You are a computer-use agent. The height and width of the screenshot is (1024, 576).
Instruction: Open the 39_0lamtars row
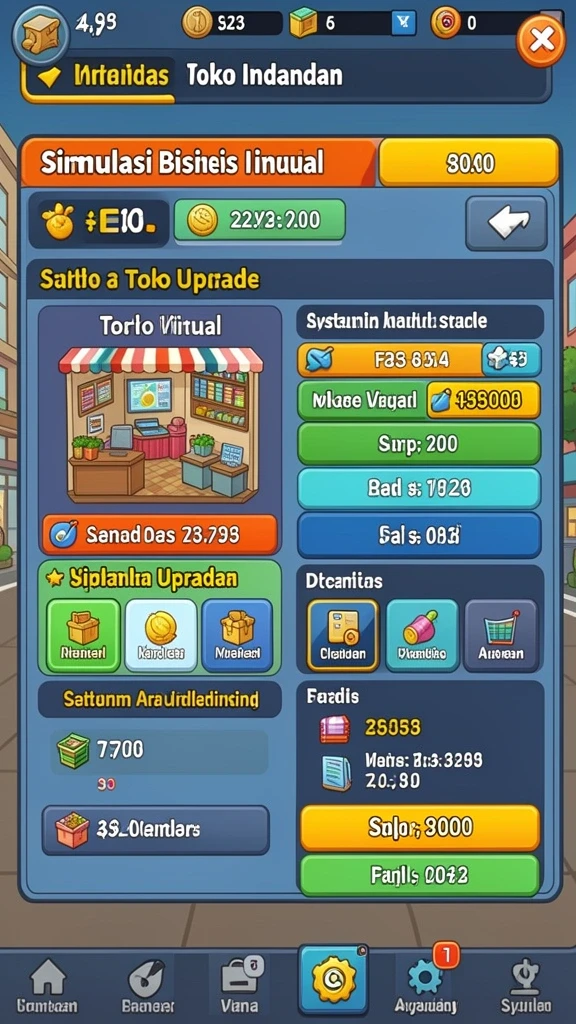155,829
